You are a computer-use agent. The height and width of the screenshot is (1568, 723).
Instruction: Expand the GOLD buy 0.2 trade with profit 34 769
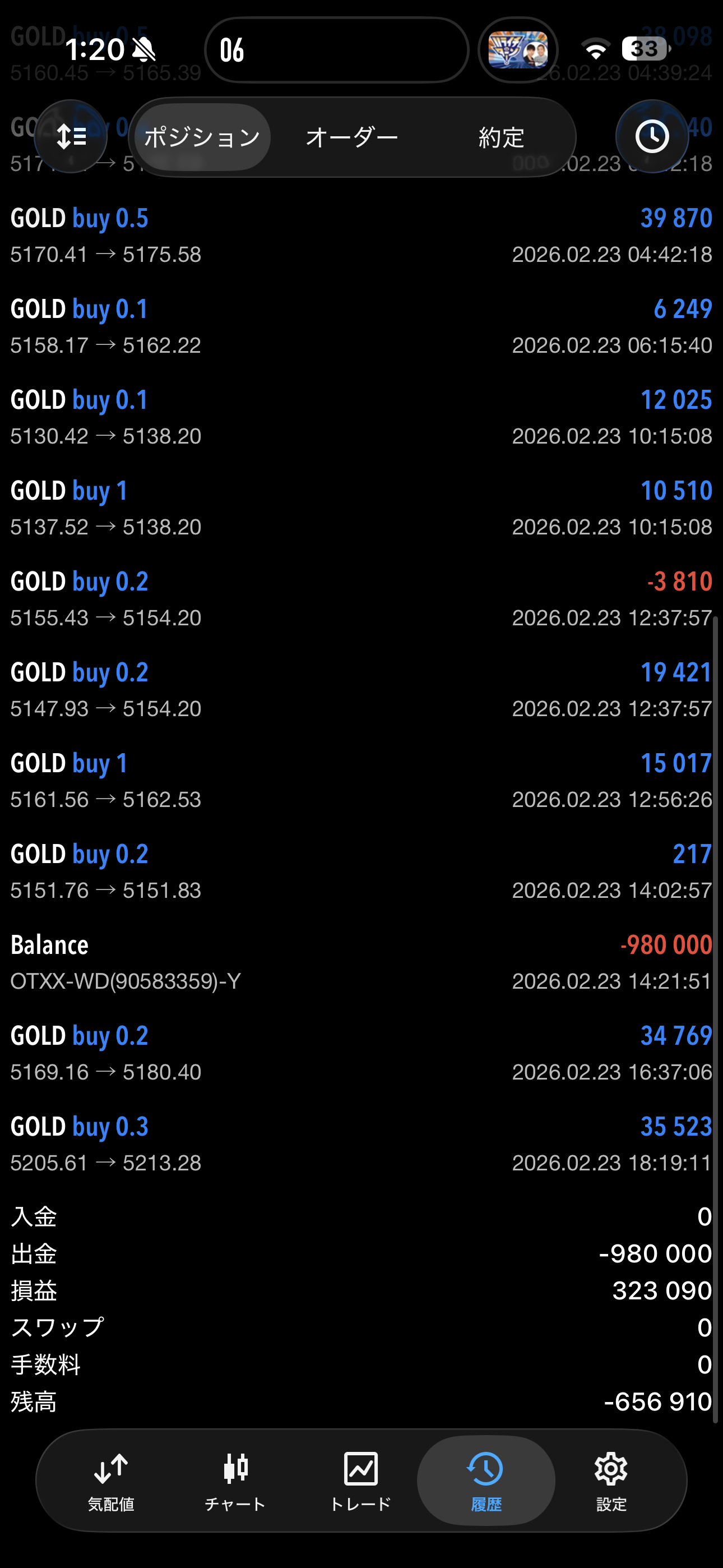click(x=361, y=1054)
